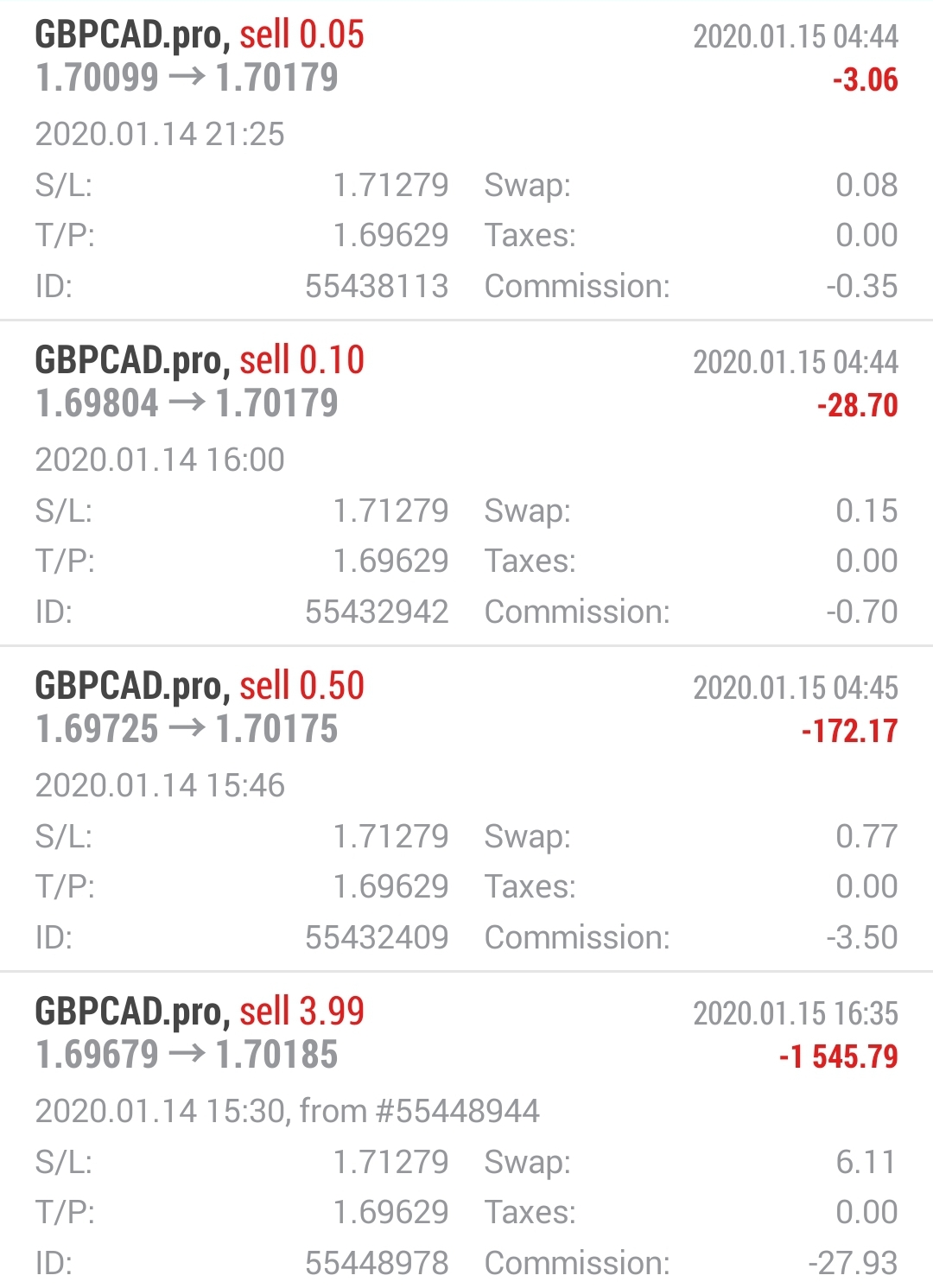Toggle details of the sell 3.99 trade
Image resolution: width=933 pixels, height=1288 pixels.
466,1034
